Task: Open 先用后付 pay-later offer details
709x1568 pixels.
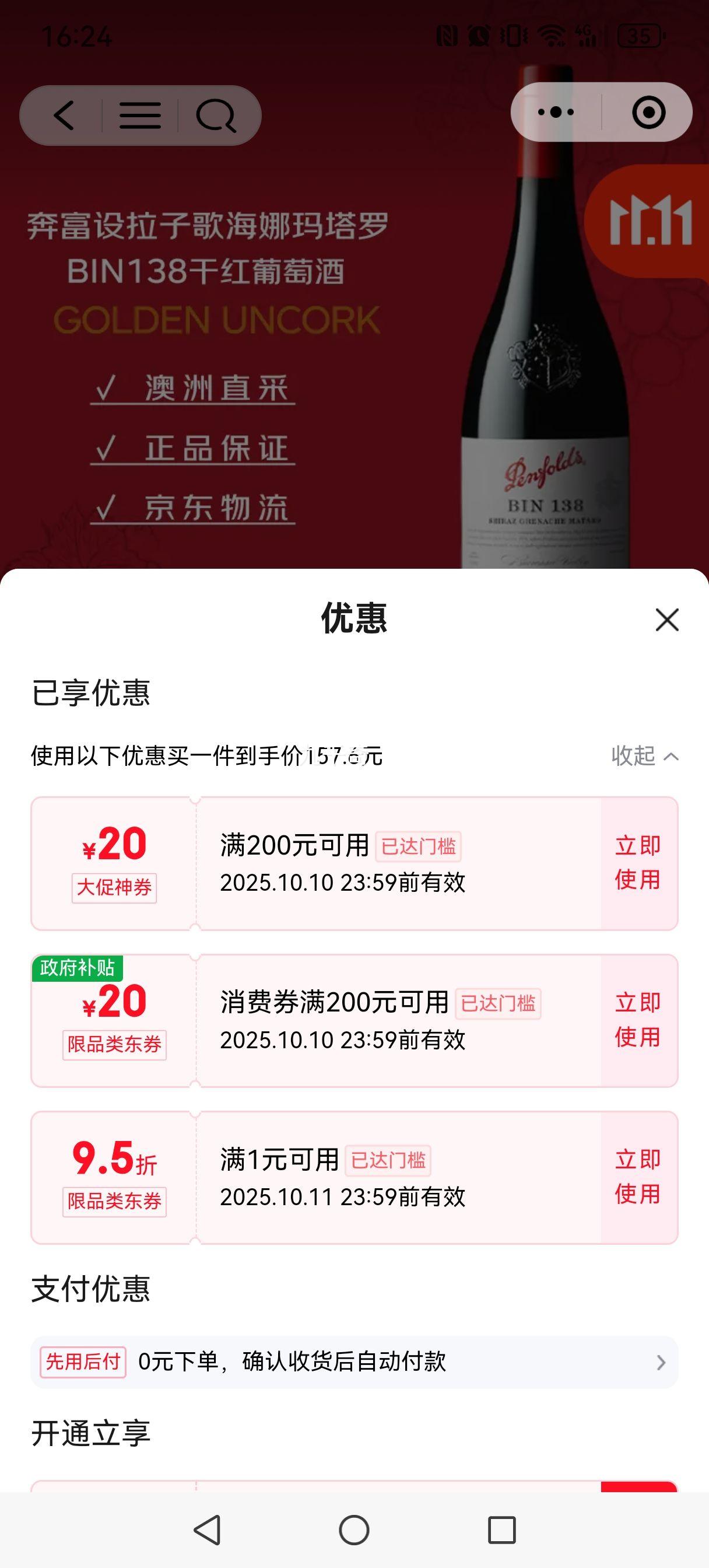Action: tap(354, 1361)
